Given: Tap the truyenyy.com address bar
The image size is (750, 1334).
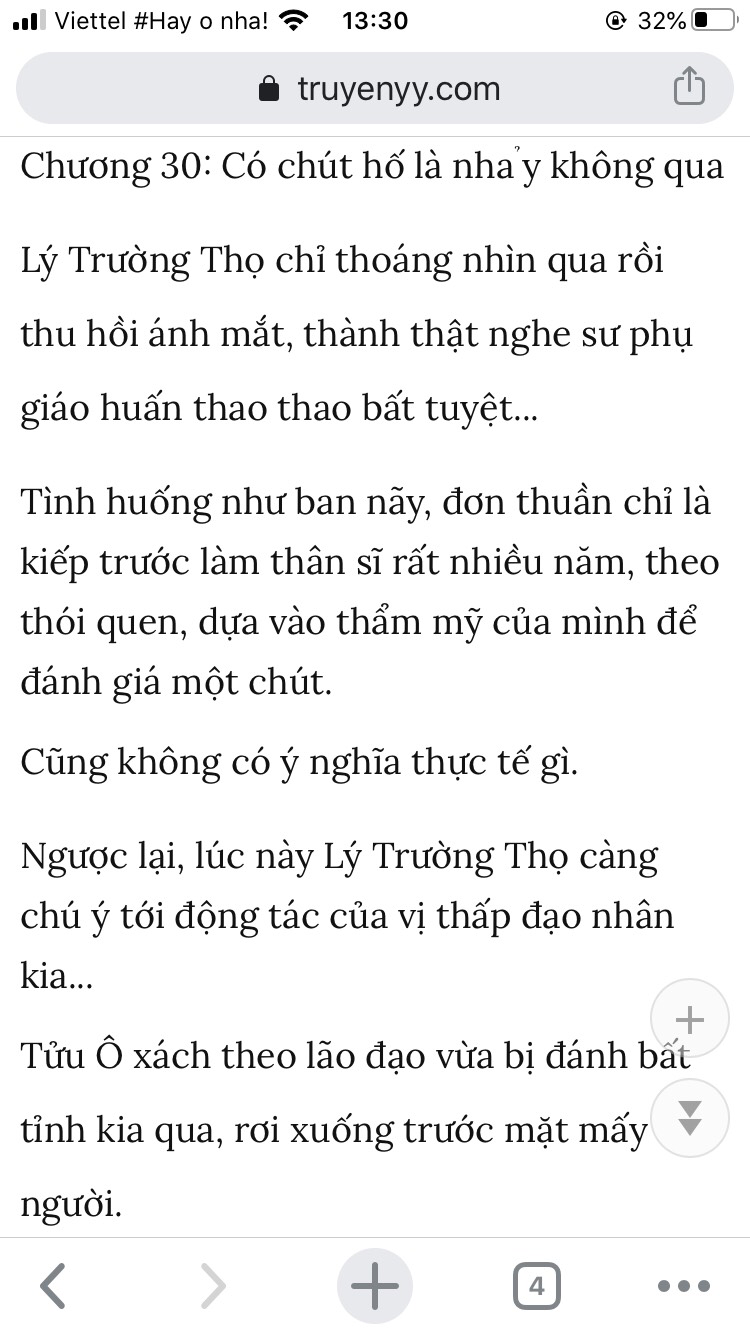Looking at the screenshot, I should (x=375, y=89).
